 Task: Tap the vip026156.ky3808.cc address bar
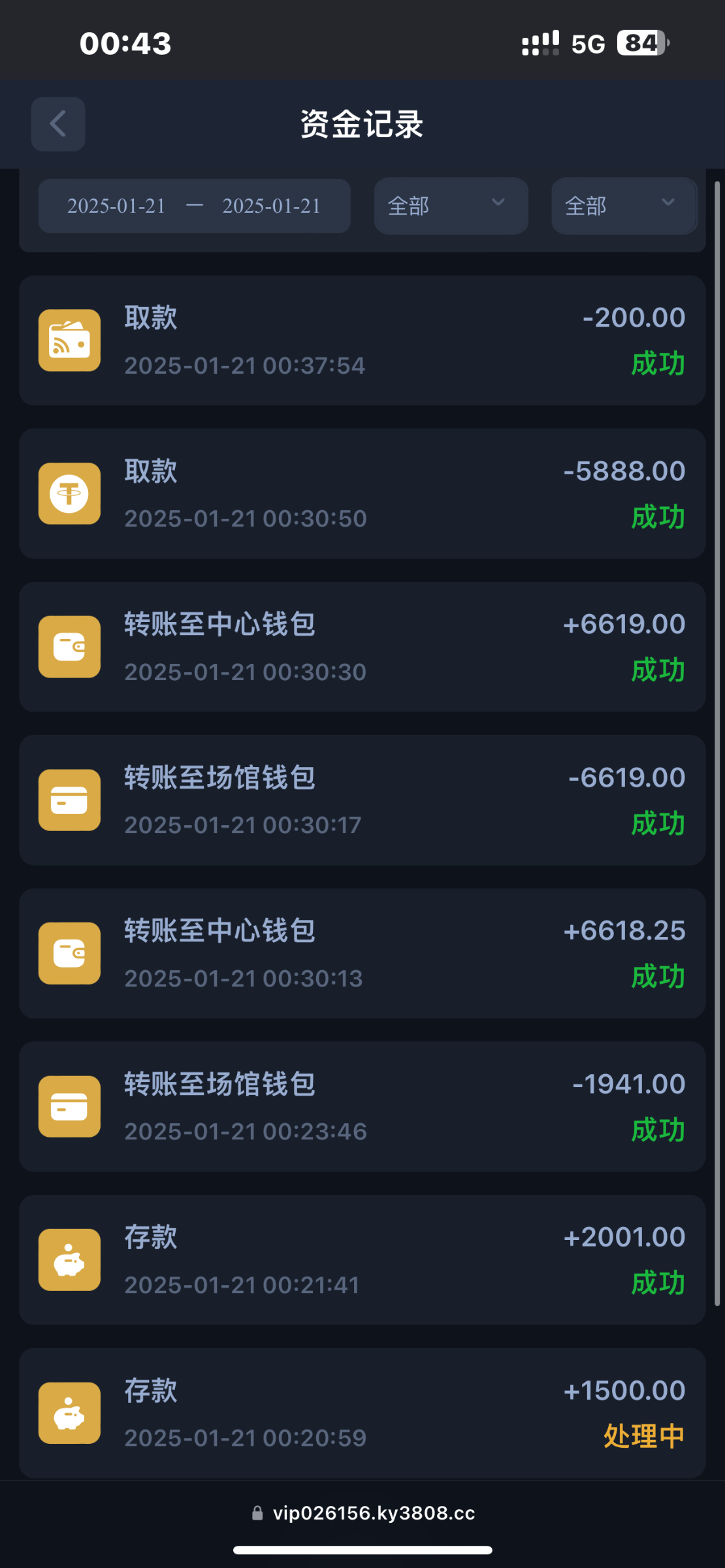(x=363, y=1513)
